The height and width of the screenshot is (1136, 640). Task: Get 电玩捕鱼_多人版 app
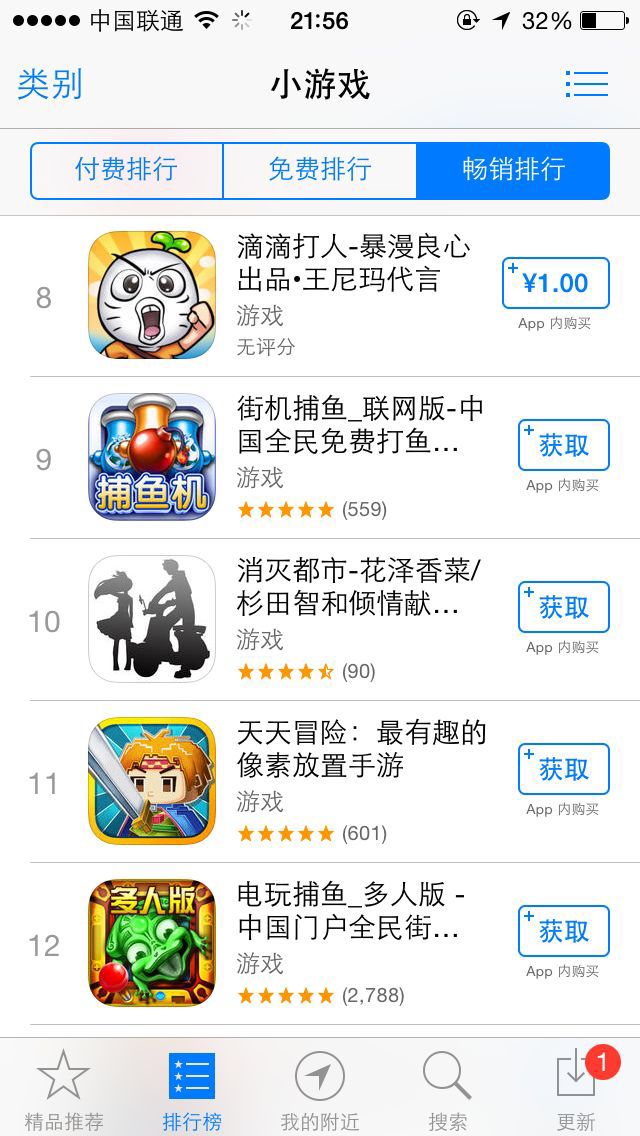[563, 931]
